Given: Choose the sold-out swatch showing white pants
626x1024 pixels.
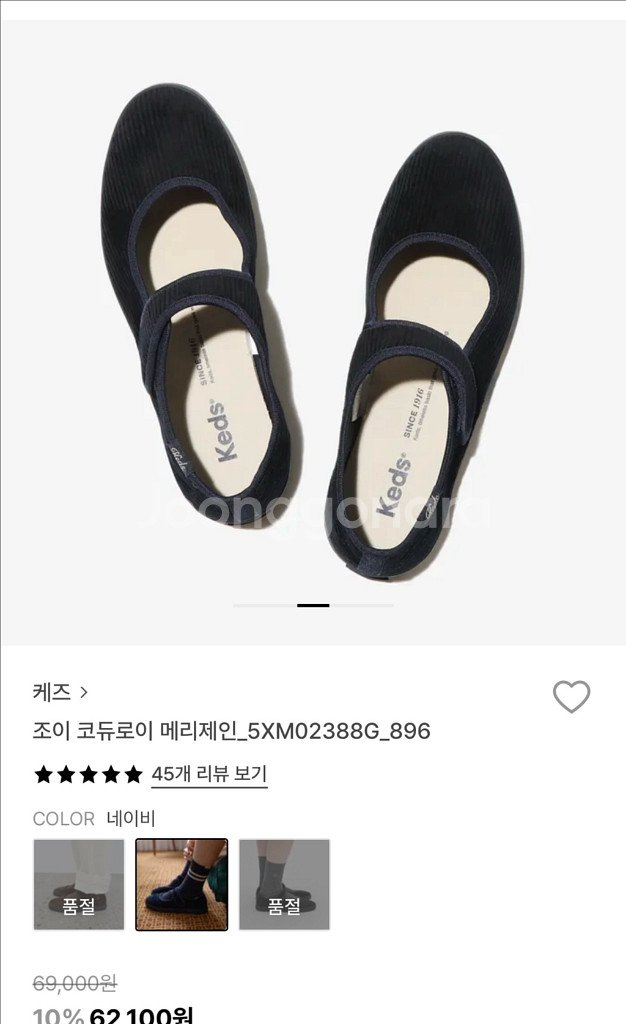Looking at the screenshot, I should 79,884.
